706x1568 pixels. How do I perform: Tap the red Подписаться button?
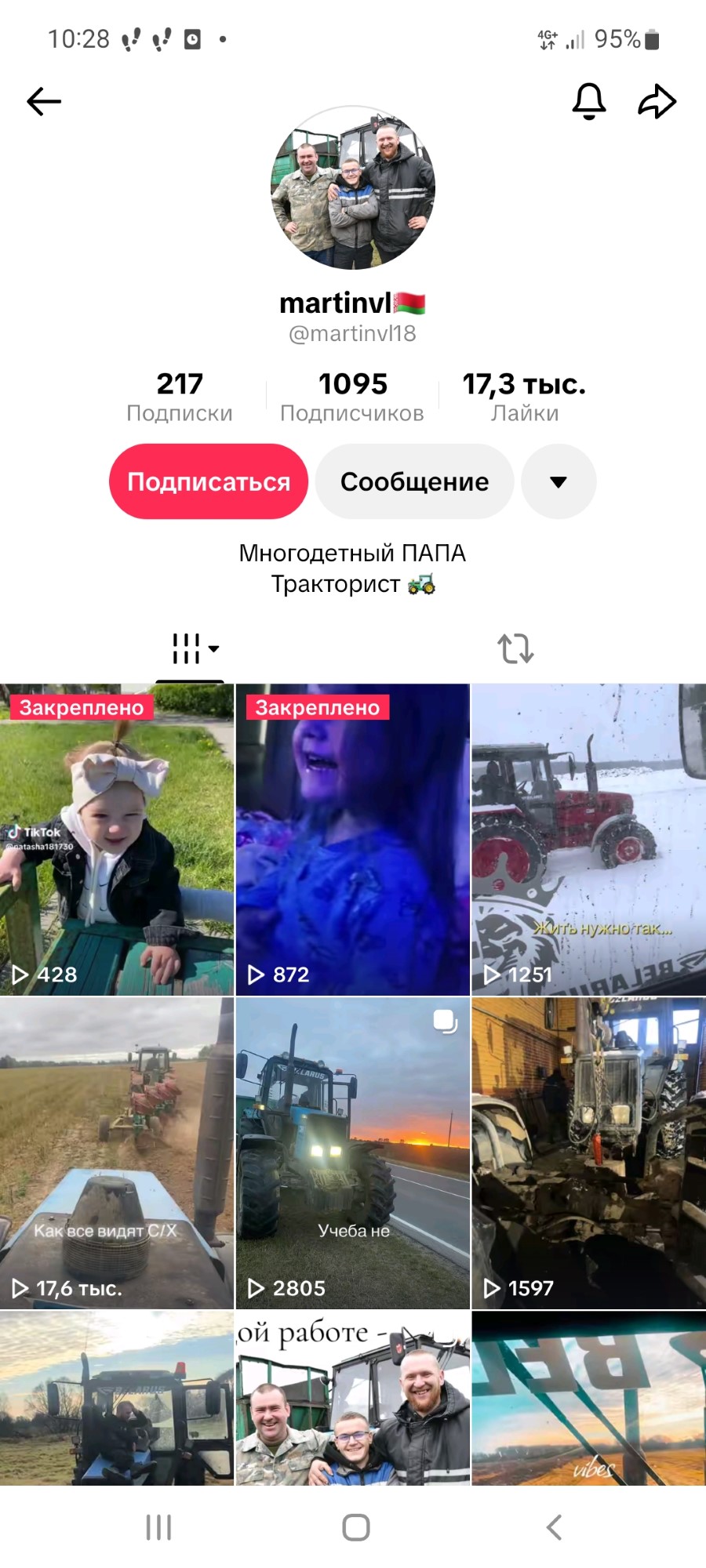pyautogui.click(x=209, y=481)
